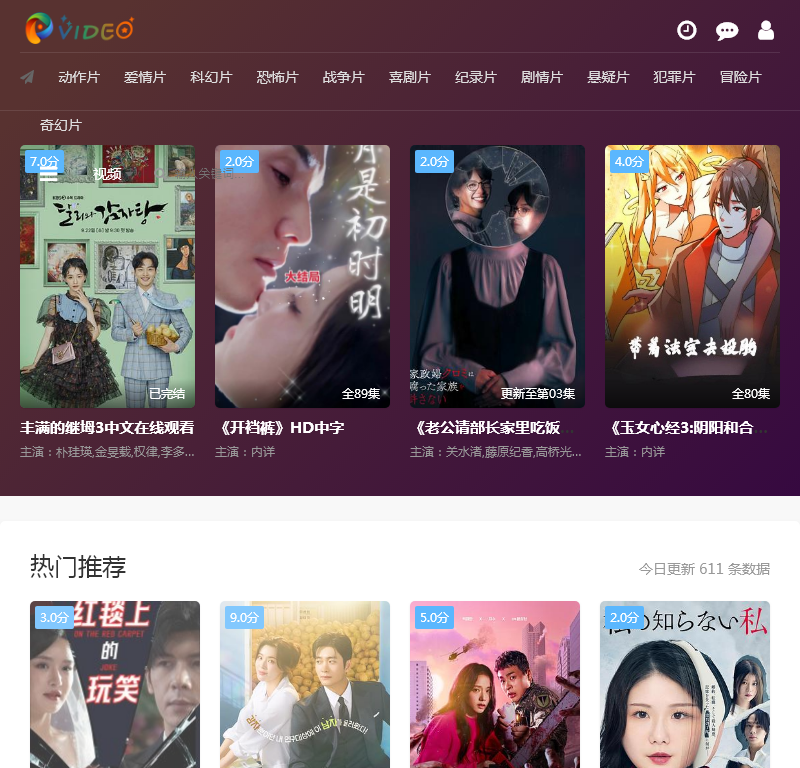The width and height of the screenshot is (800, 768).
Task: Switch to the 悬疑片 category
Action: 608,77
